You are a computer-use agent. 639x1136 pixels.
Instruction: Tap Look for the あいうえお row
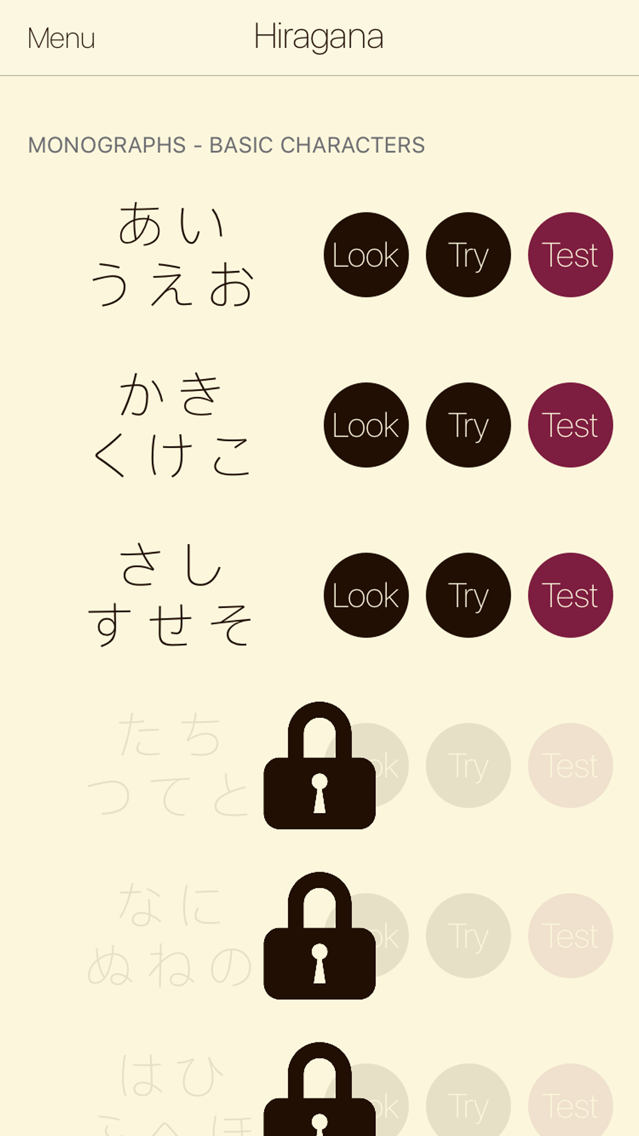coord(366,255)
